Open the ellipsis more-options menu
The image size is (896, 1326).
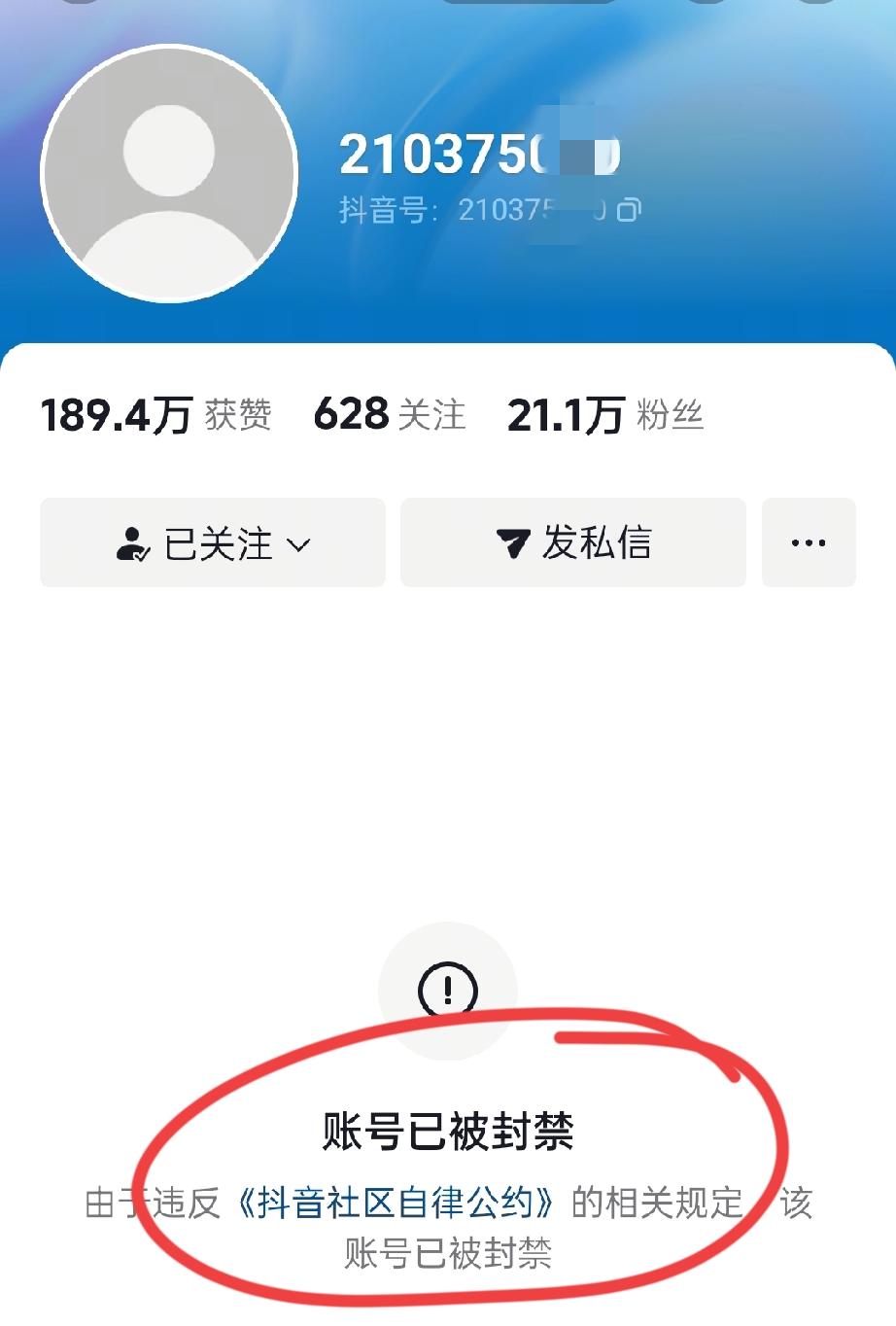810,543
